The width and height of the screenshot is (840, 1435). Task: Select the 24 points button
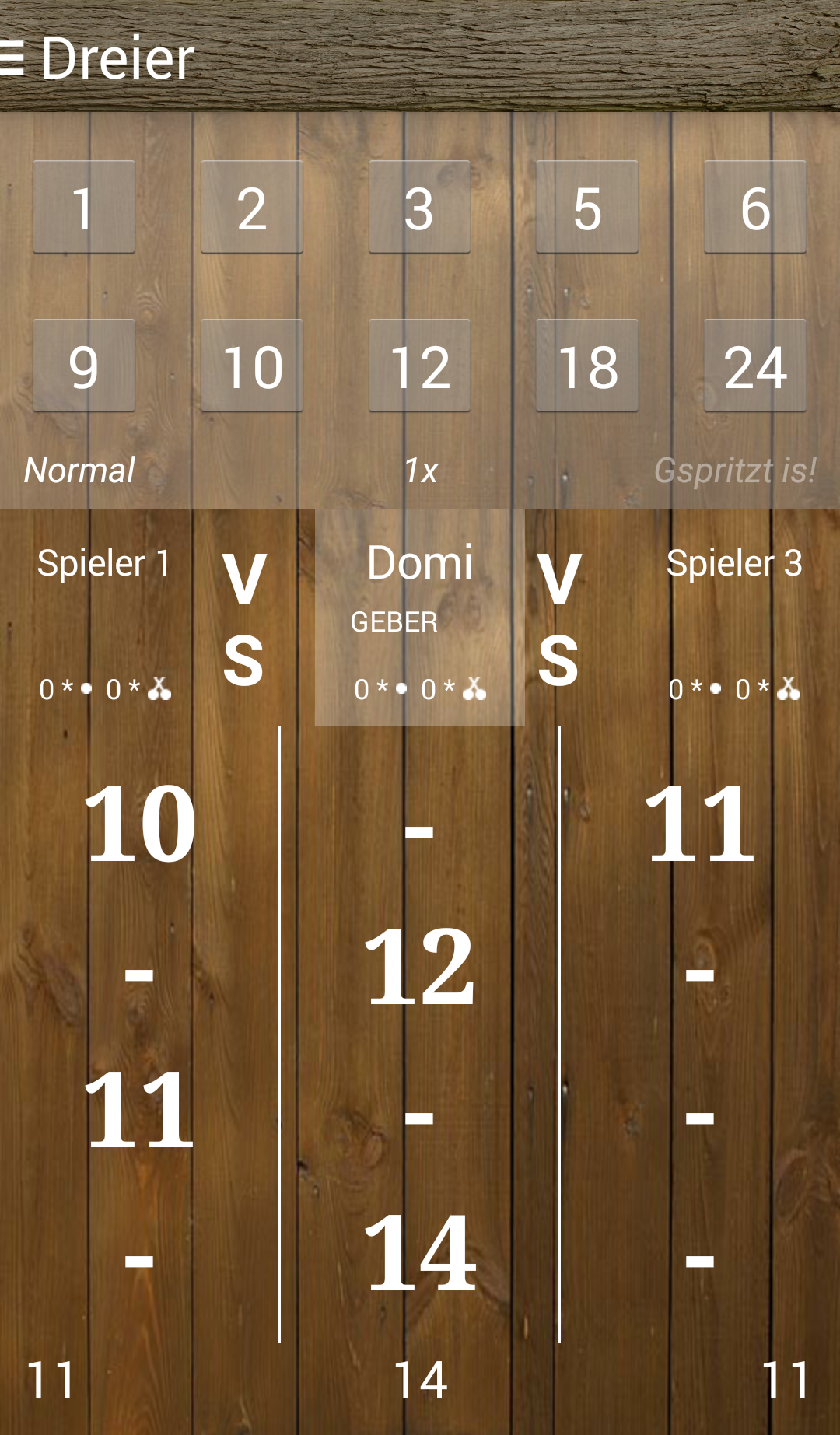(x=755, y=366)
